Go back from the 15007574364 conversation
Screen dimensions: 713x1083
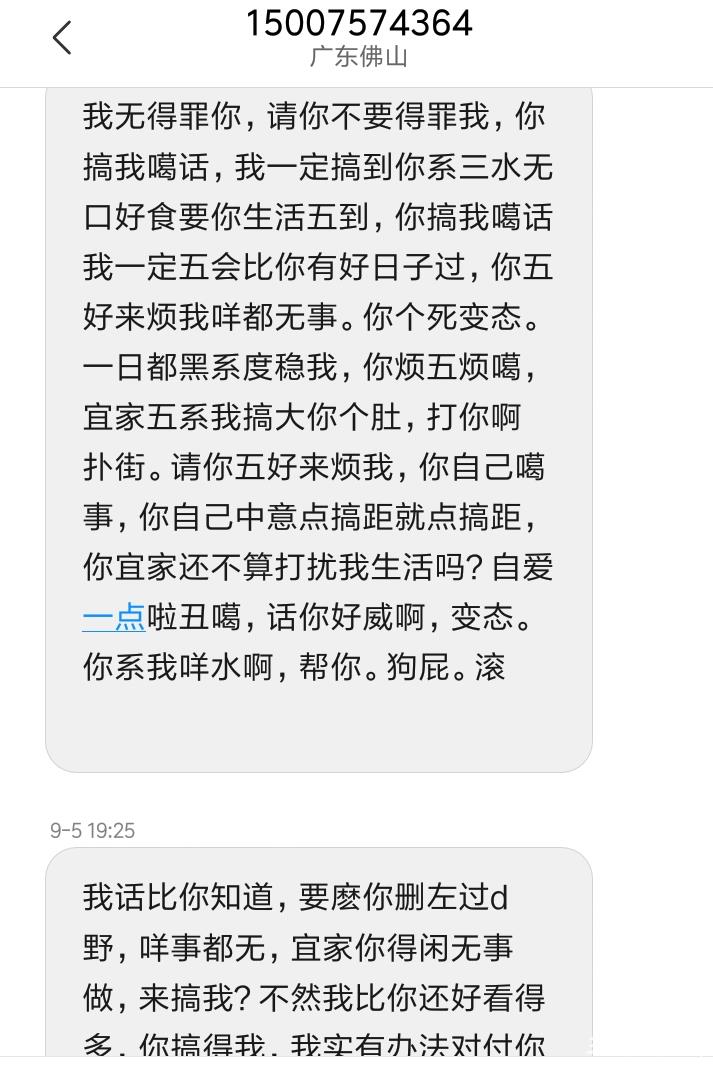pyautogui.click(x=62, y=39)
